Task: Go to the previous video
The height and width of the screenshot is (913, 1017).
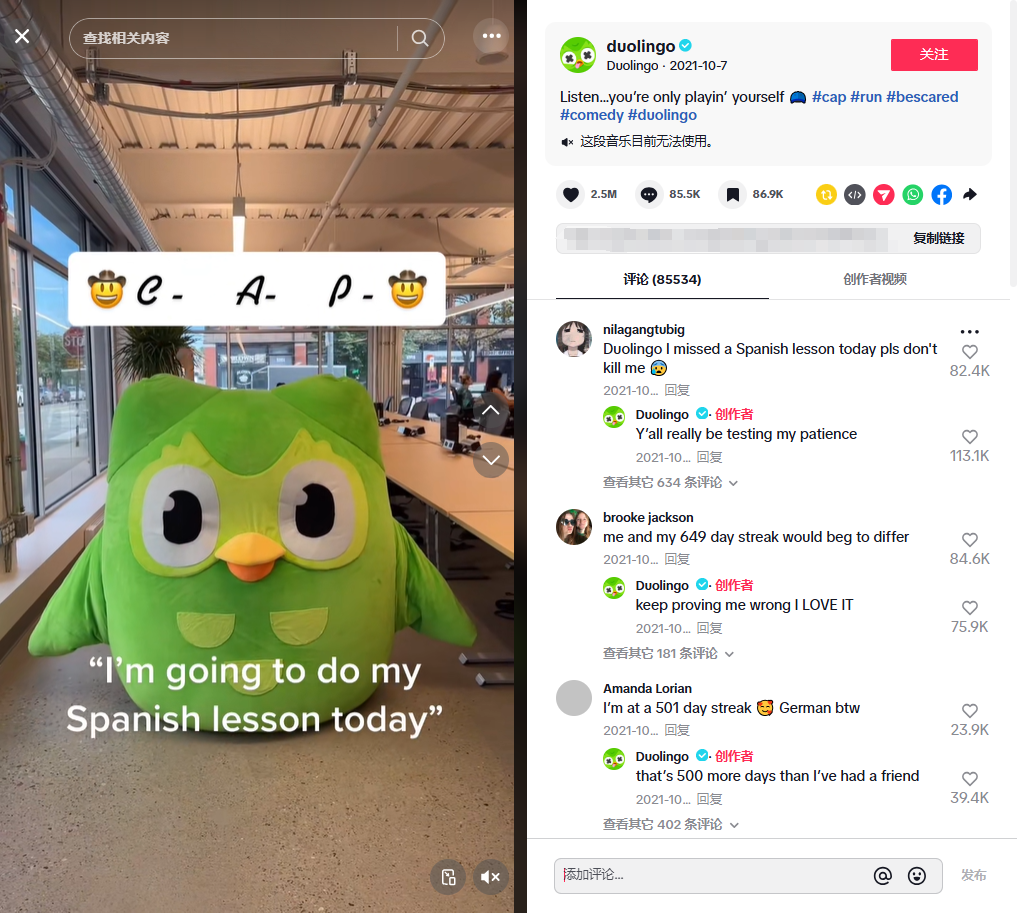Action: pyautogui.click(x=490, y=411)
